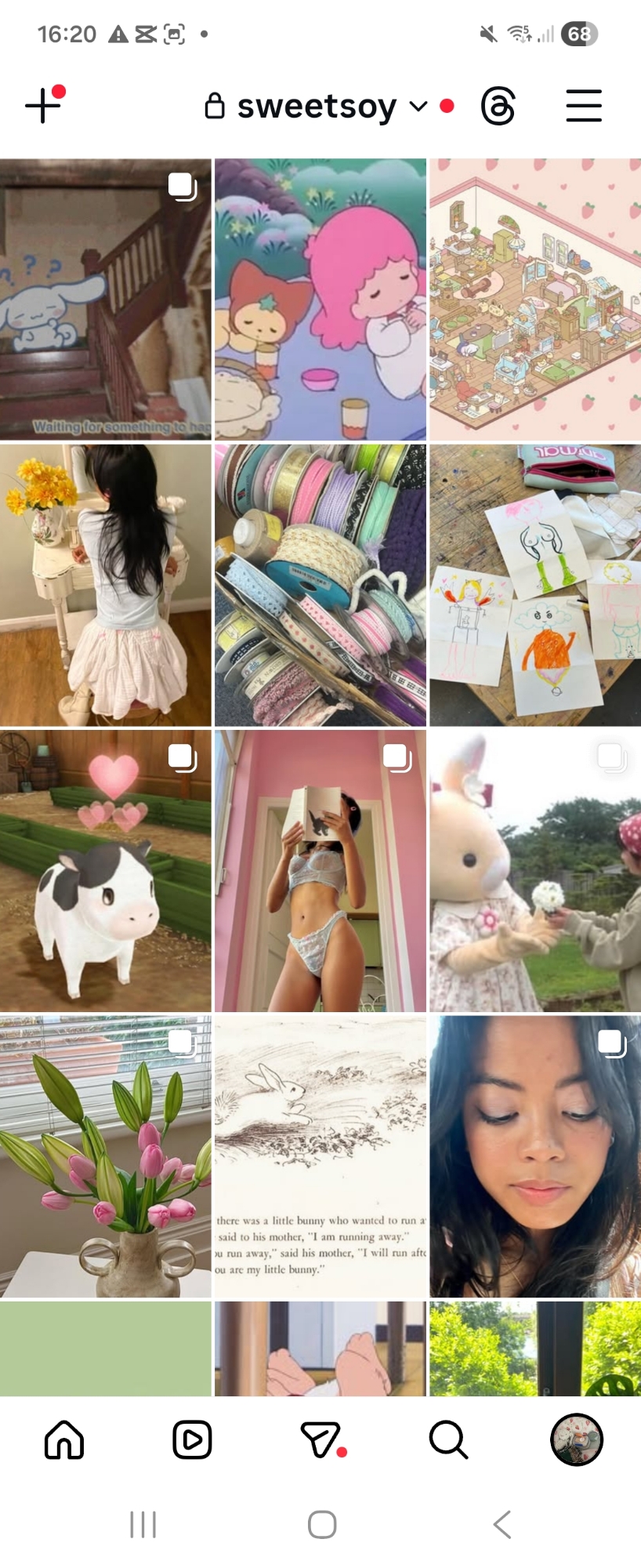Open the cow with pink hearts post
641x1568 pixels.
click(106, 870)
